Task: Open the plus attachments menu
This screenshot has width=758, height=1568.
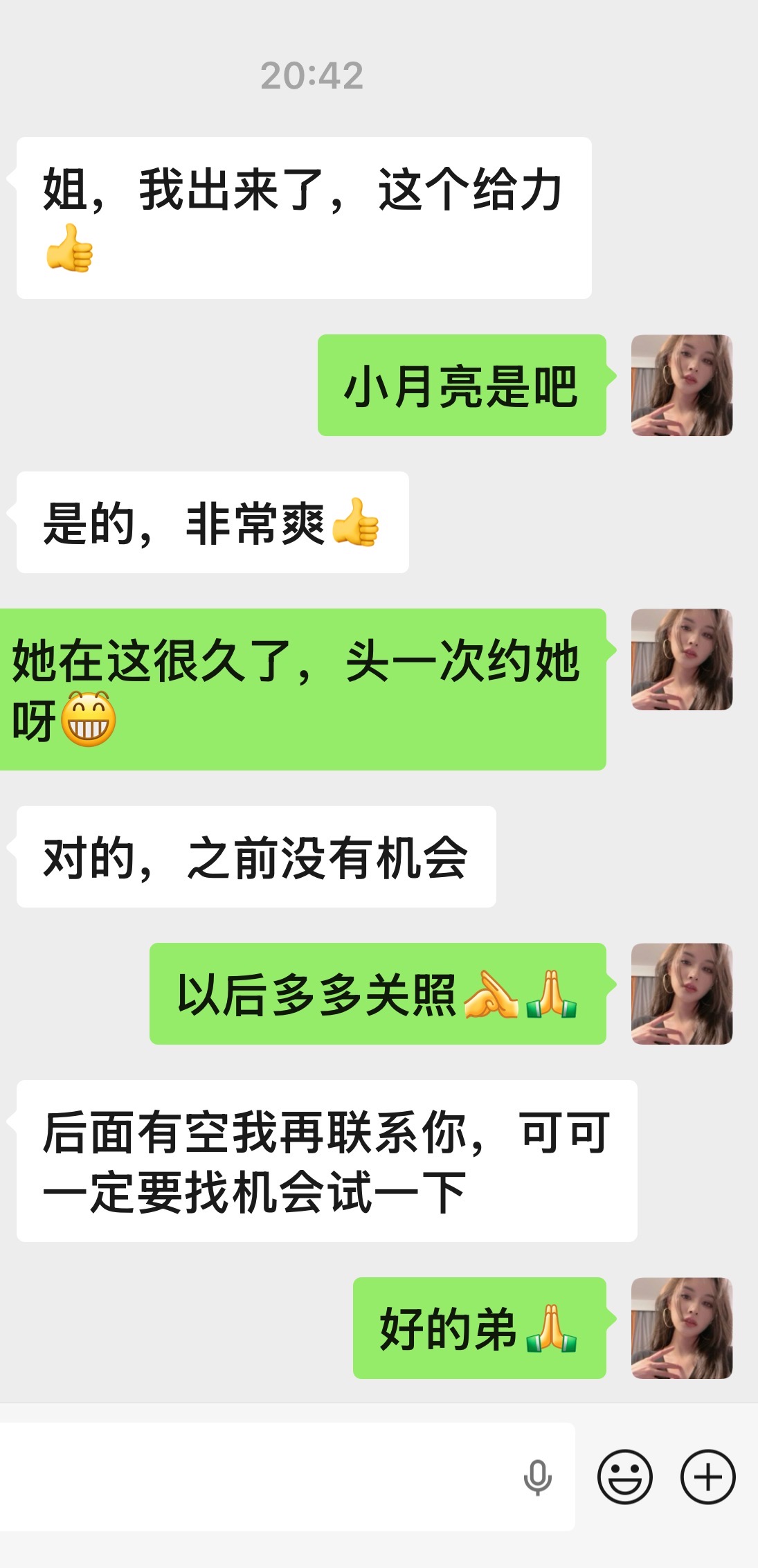Action: point(707,1477)
